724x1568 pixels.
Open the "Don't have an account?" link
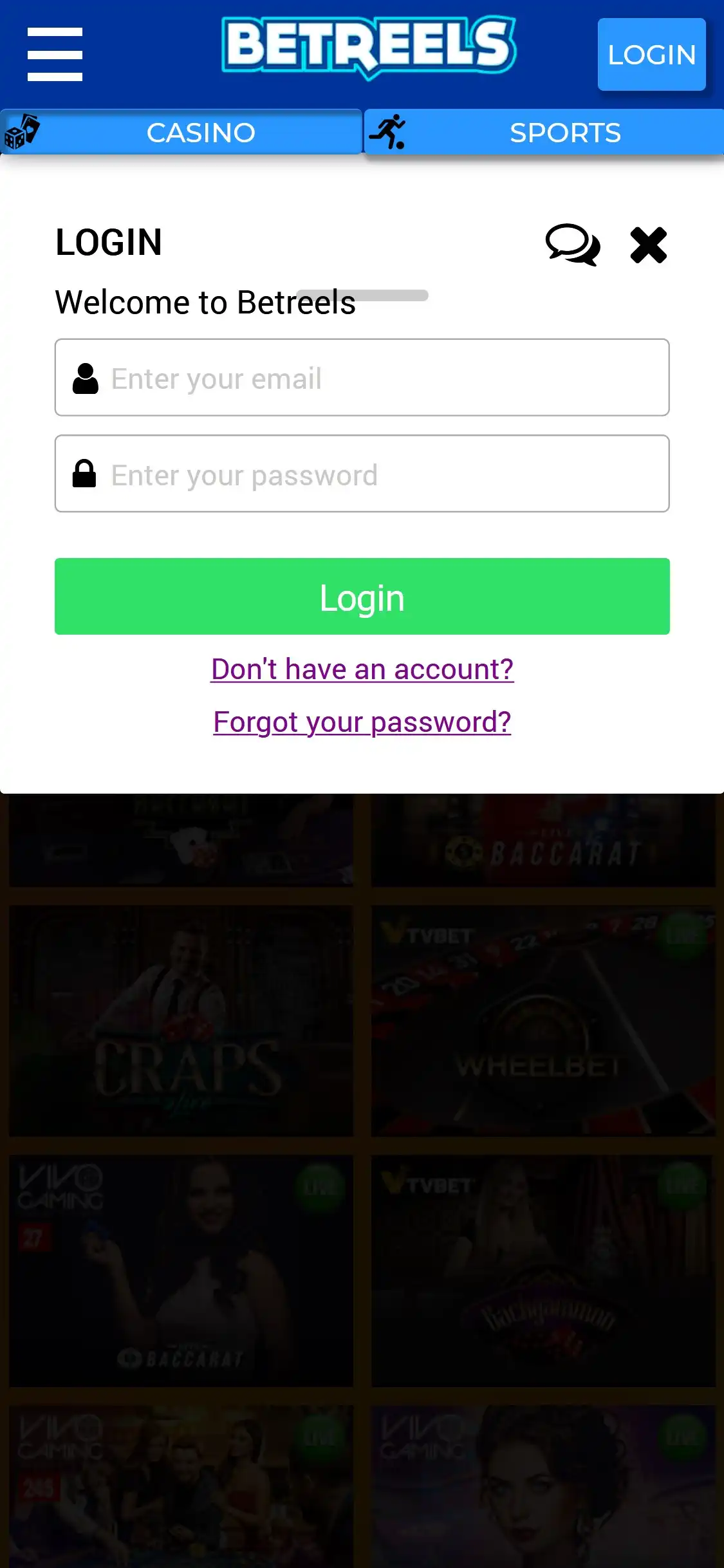pos(362,669)
